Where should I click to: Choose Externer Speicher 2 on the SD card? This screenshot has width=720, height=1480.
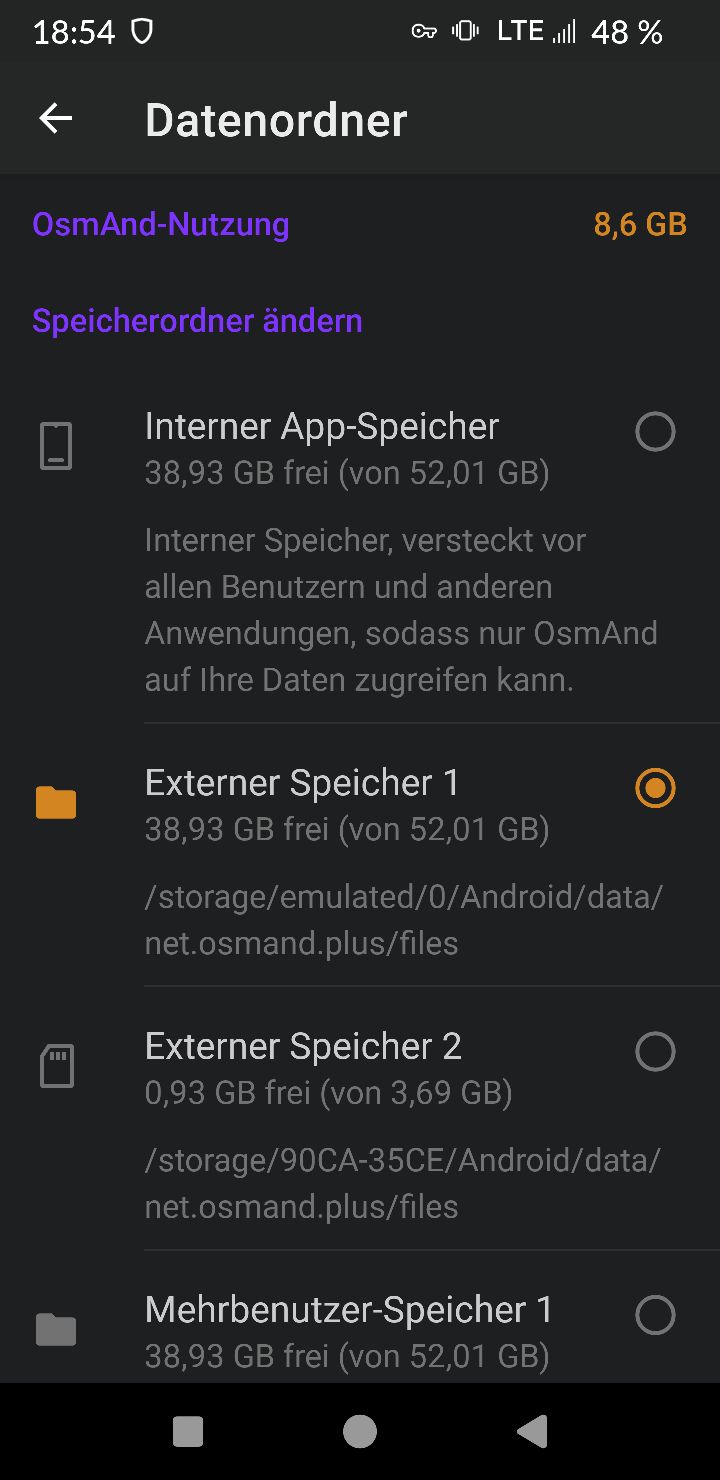click(360, 1118)
